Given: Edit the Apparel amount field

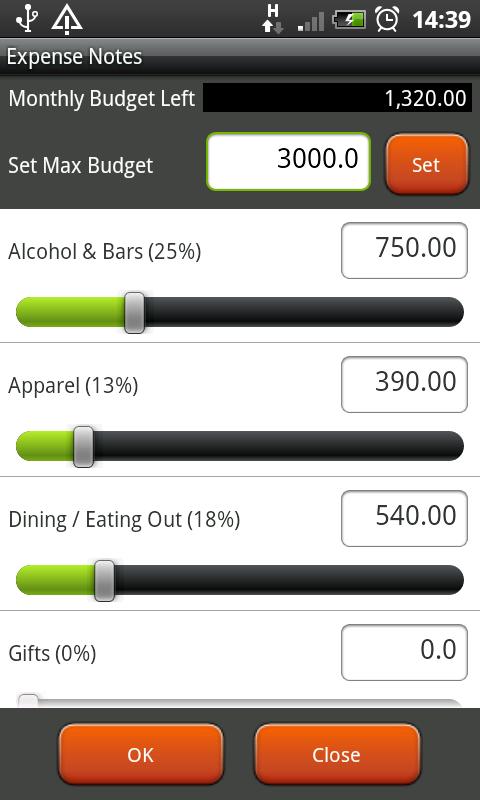Looking at the screenshot, I should 404,384.
